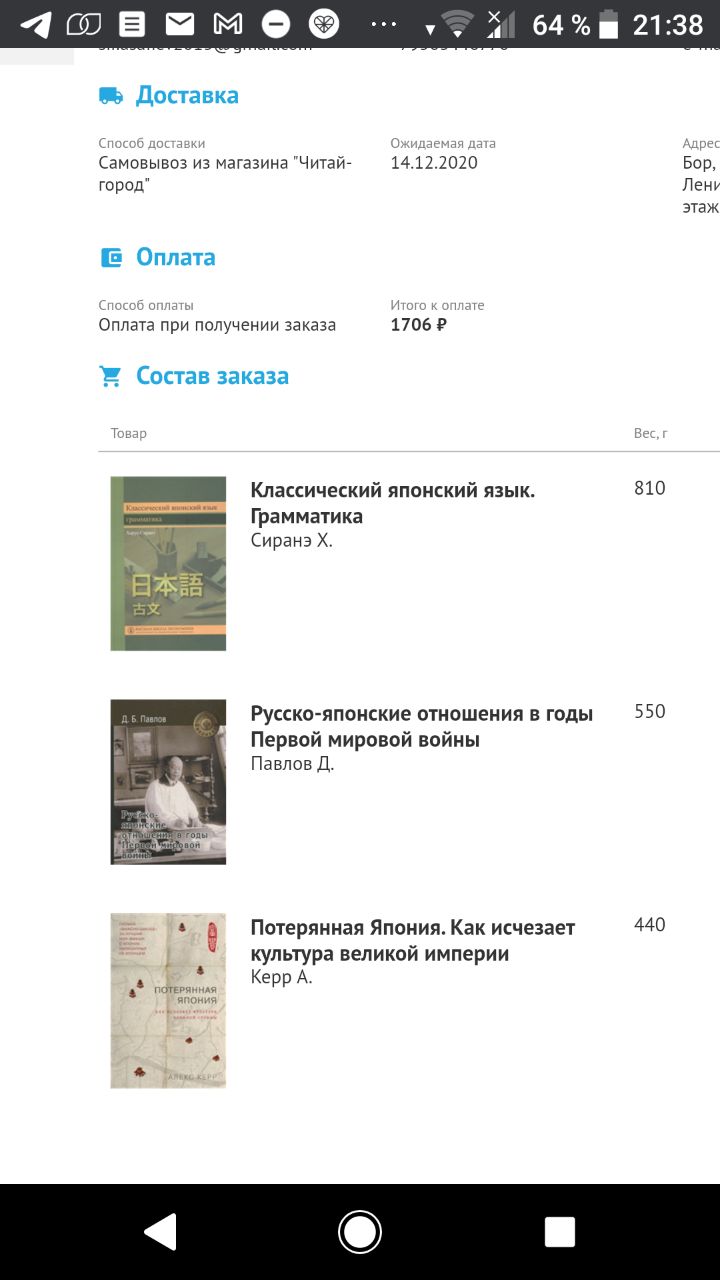Open title Потерянная Япония. Как исчезает культура
The width and height of the screenshot is (720, 1280).
(x=412, y=940)
